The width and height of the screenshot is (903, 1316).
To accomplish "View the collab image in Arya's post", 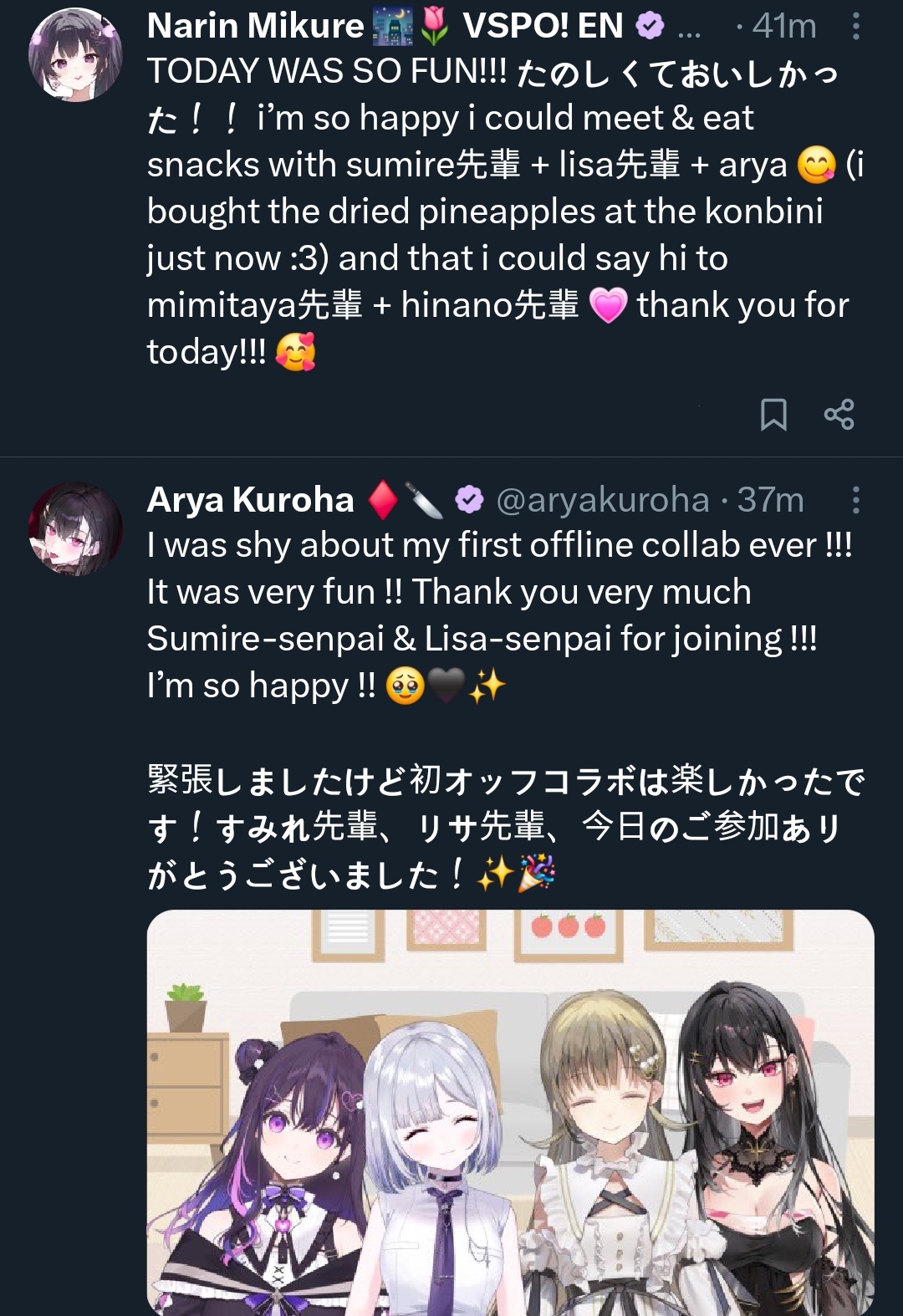I will click(x=510, y=1112).
